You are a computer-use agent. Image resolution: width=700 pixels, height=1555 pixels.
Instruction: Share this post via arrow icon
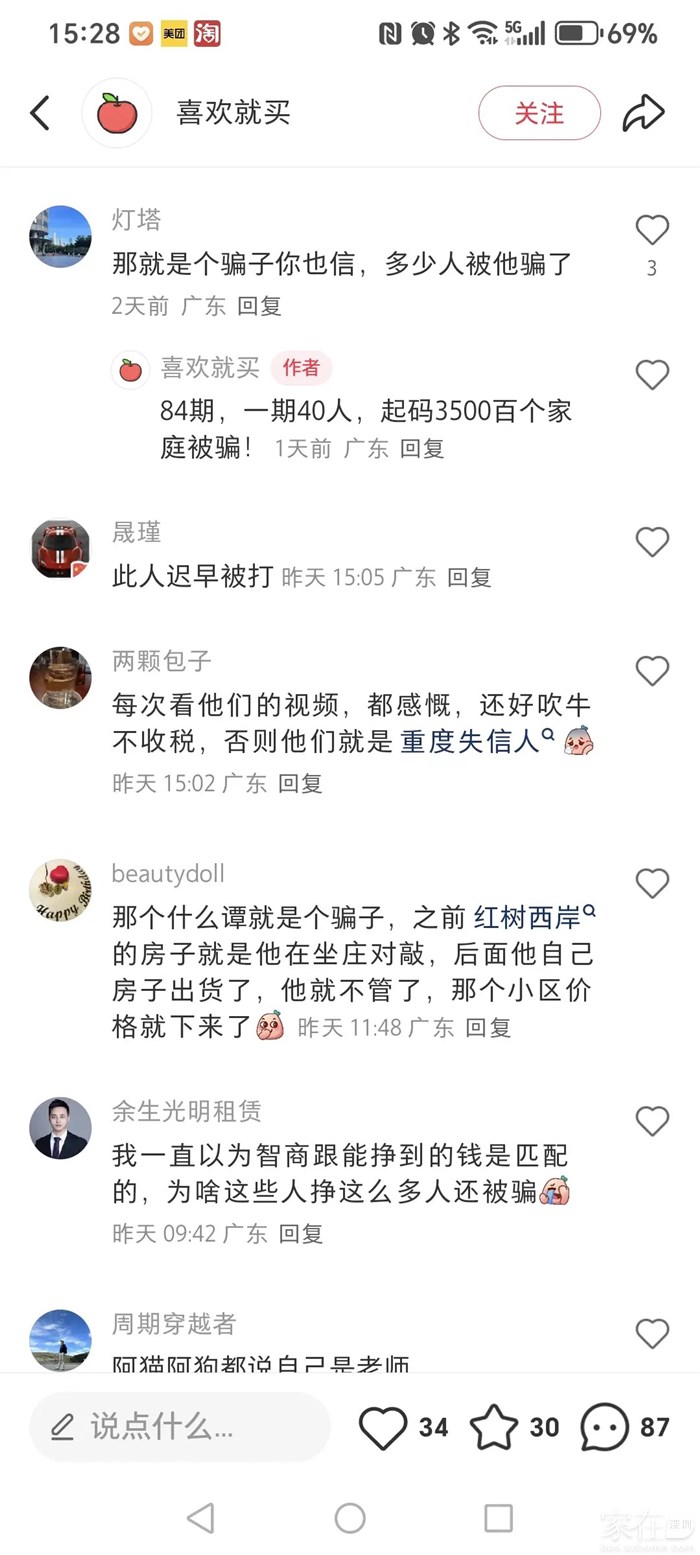643,113
